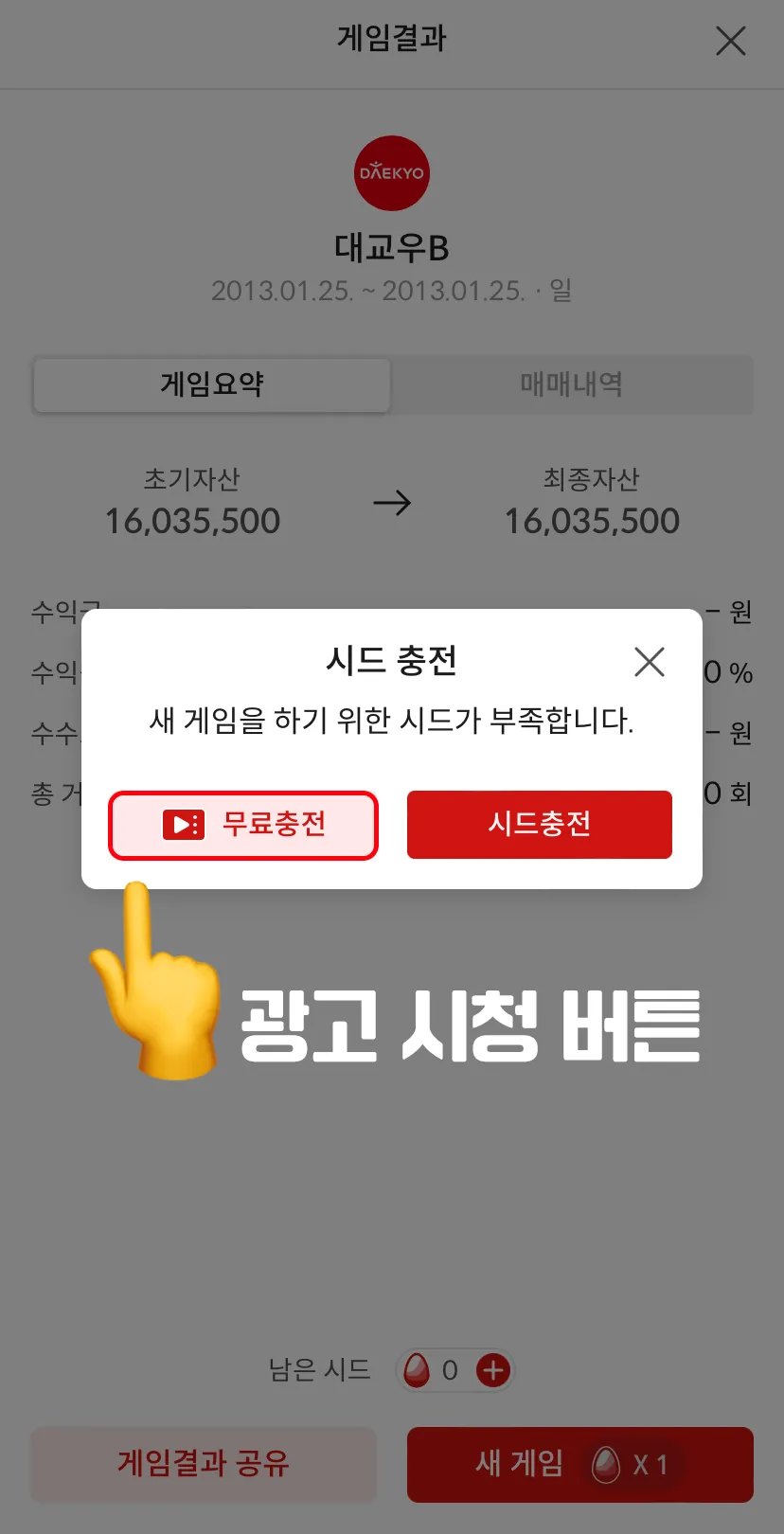Add seeds with the plus icon
Screen dimensions: 784x1534
pos(492,1370)
